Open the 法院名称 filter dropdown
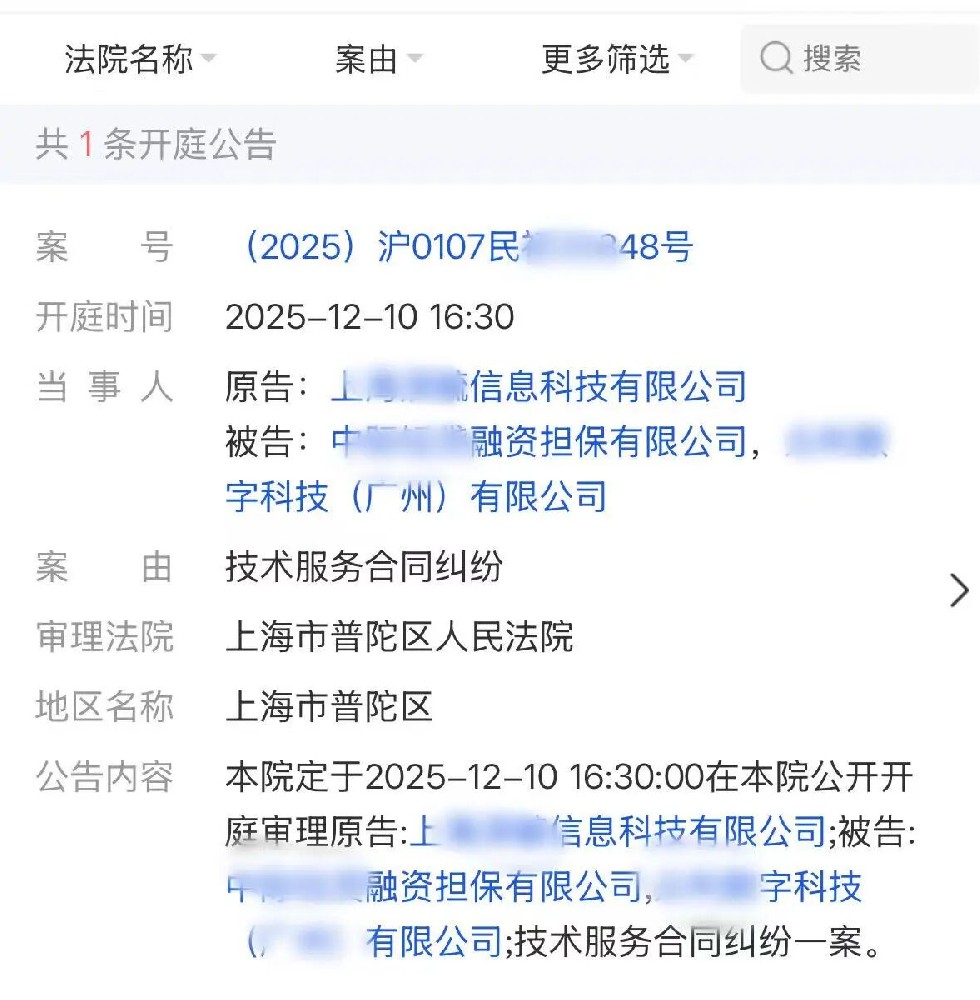Screen dimensions: 980x1000 coord(140,60)
